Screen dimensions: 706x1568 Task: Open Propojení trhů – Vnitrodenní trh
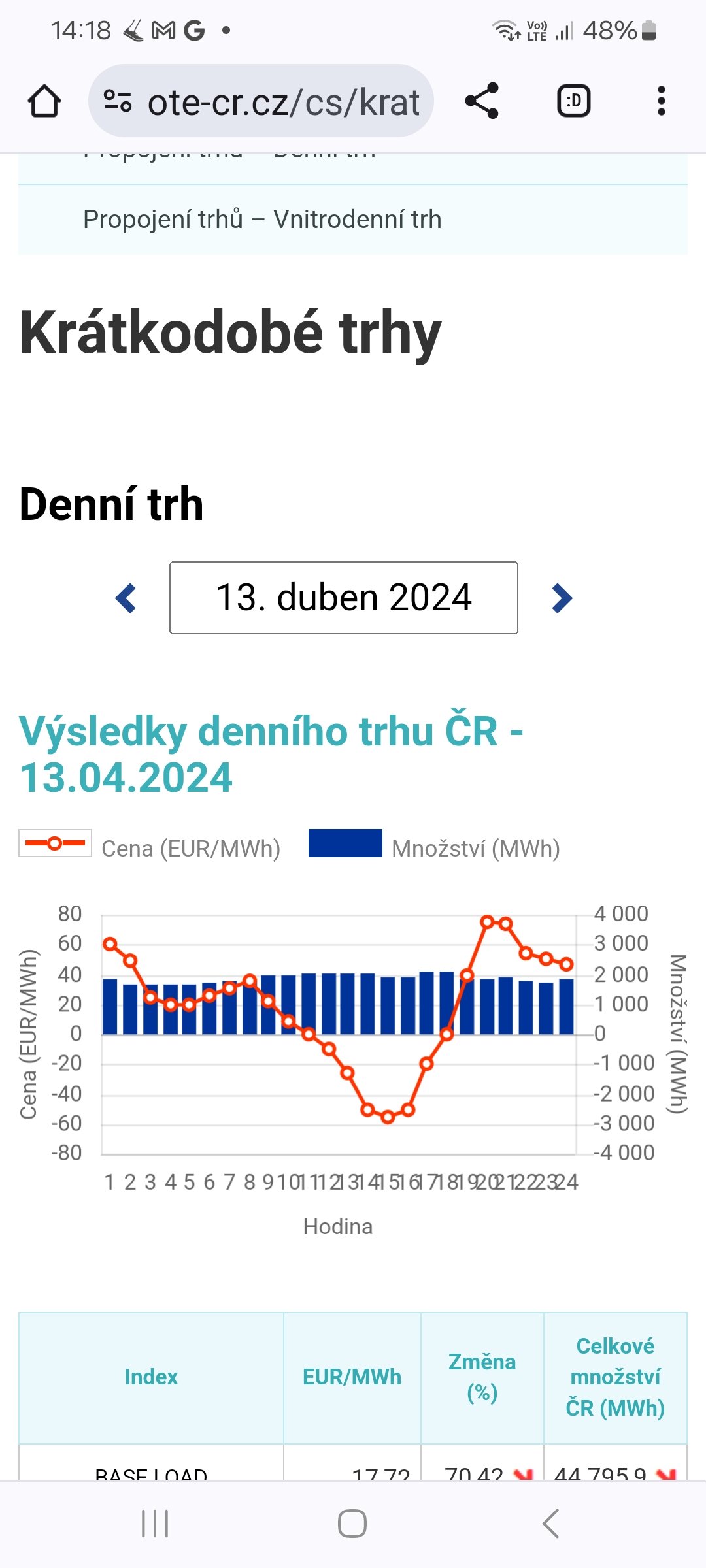pos(262,220)
